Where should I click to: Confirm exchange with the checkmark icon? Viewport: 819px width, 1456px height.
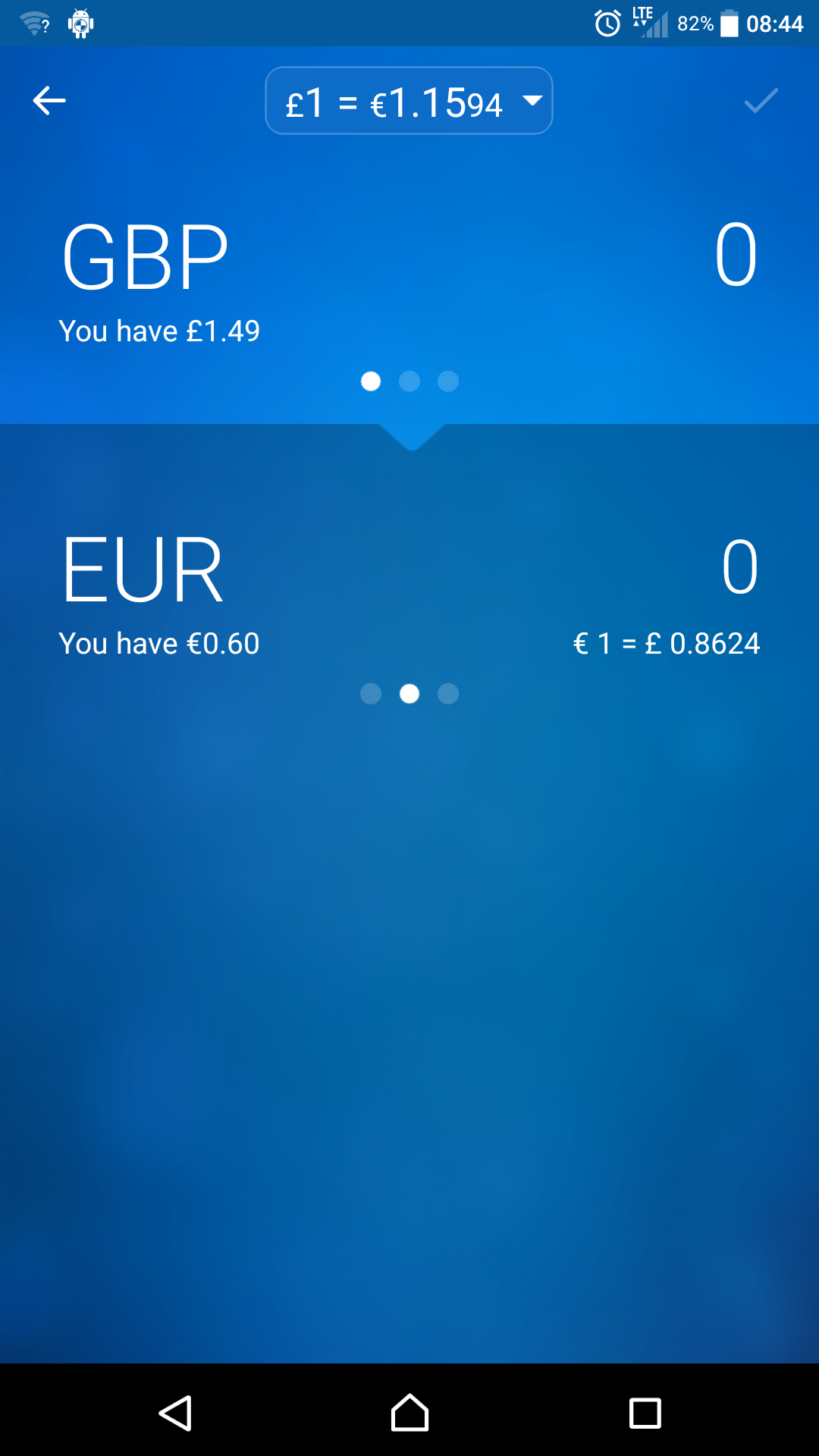(x=761, y=100)
